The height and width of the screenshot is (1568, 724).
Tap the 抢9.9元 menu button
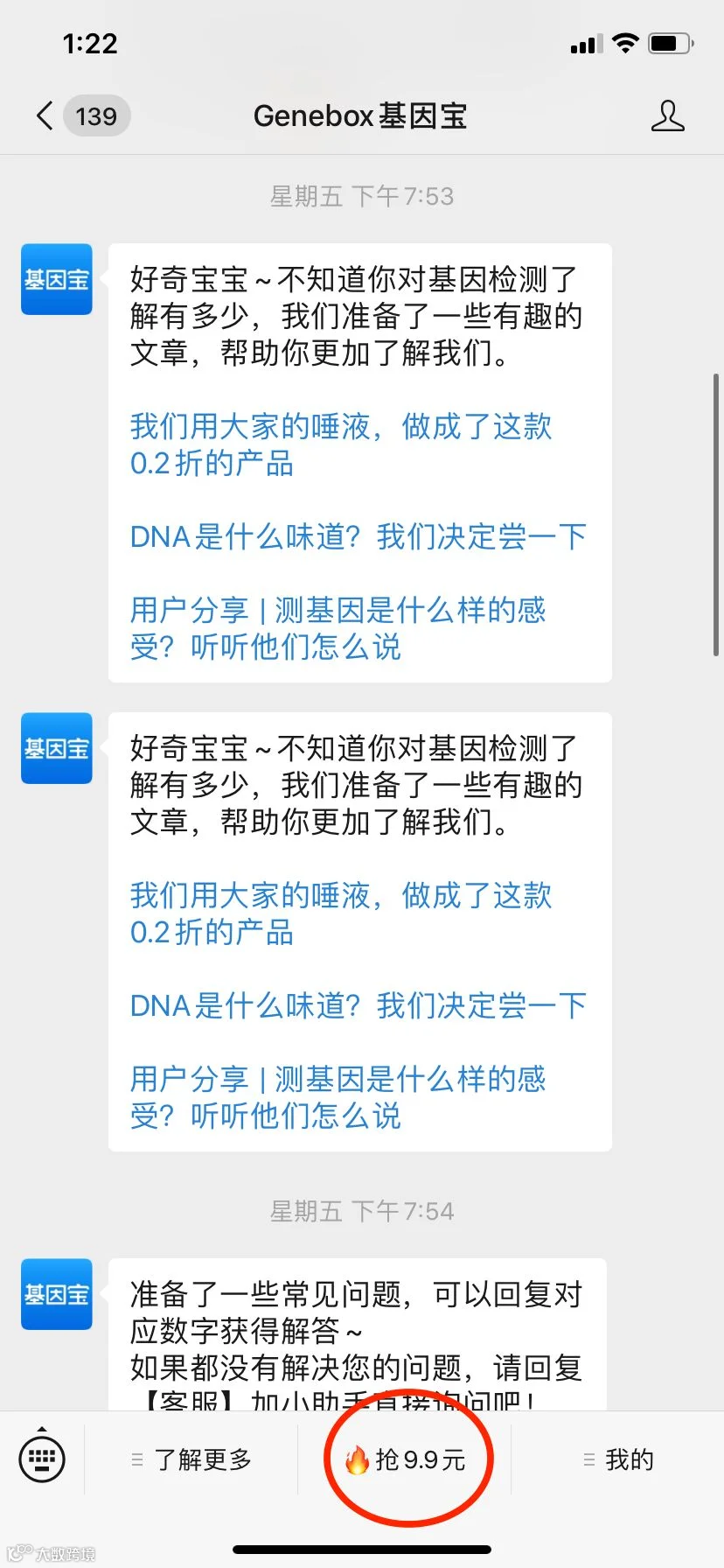coord(406,1459)
